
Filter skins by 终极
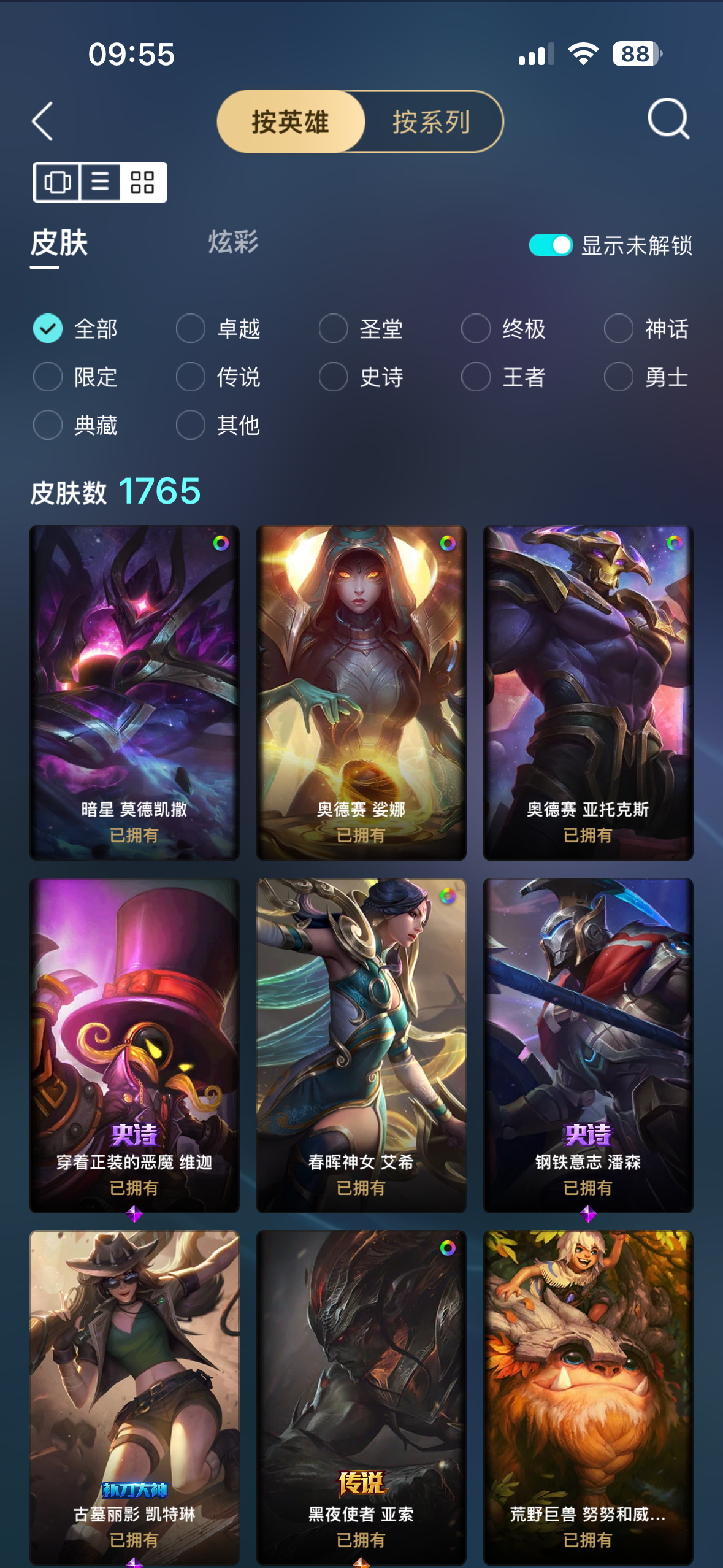tap(503, 329)
